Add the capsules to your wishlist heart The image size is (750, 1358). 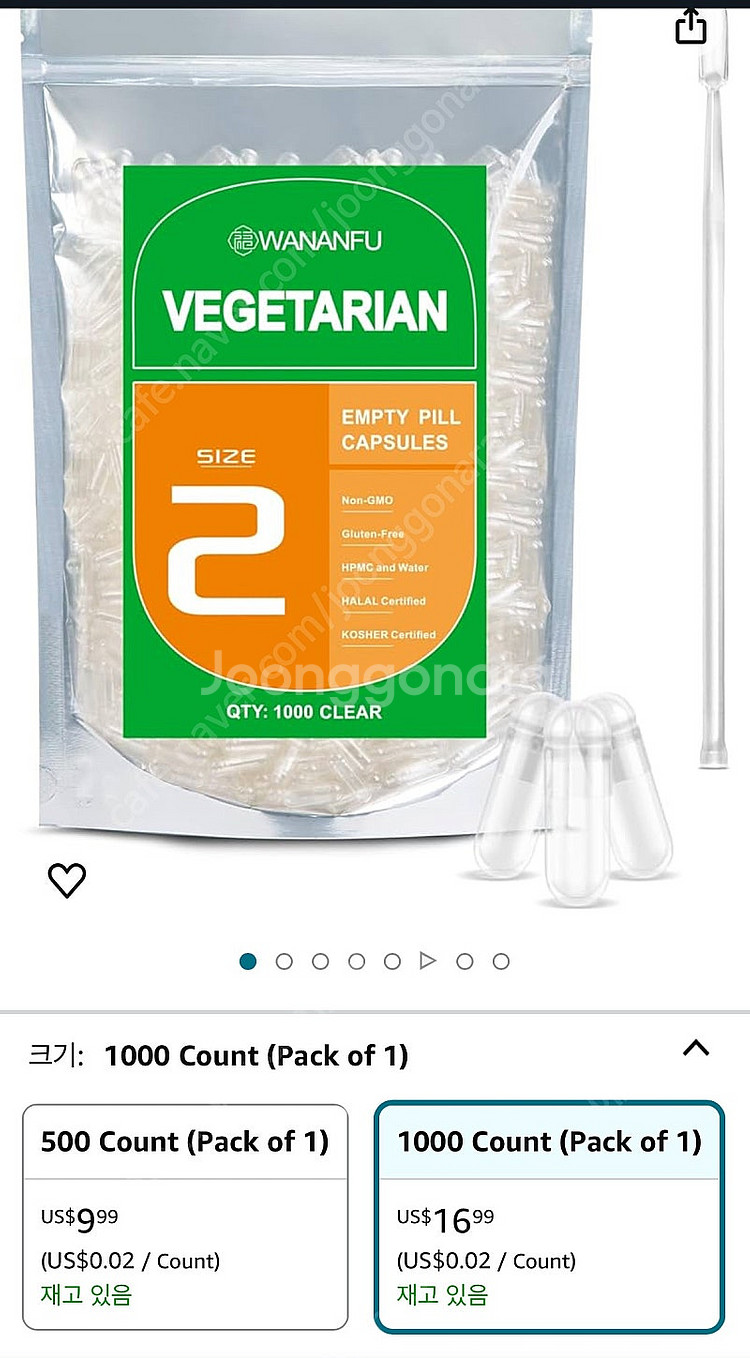[67, 879]
